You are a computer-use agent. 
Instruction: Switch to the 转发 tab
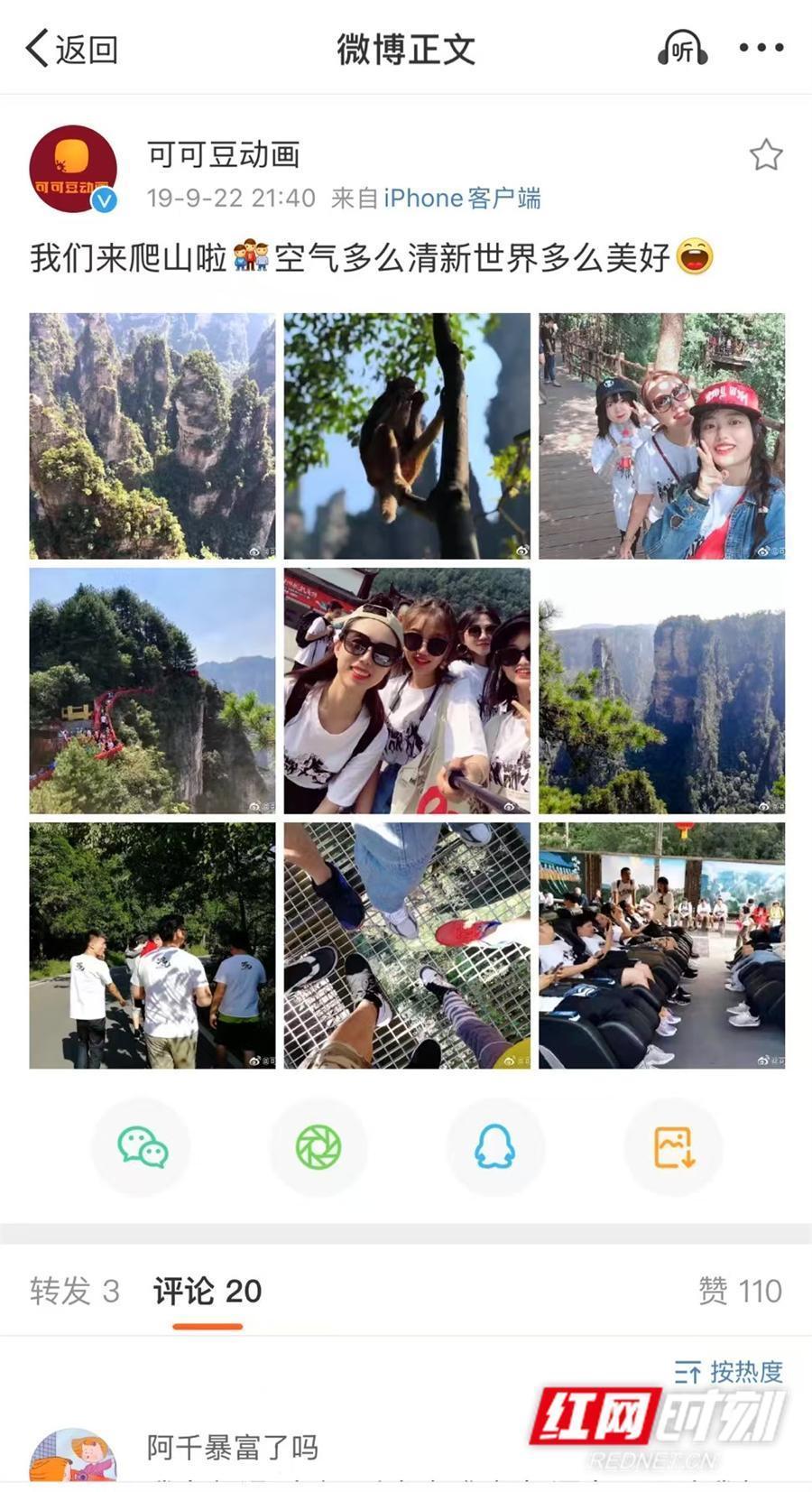pos(74,1291)
